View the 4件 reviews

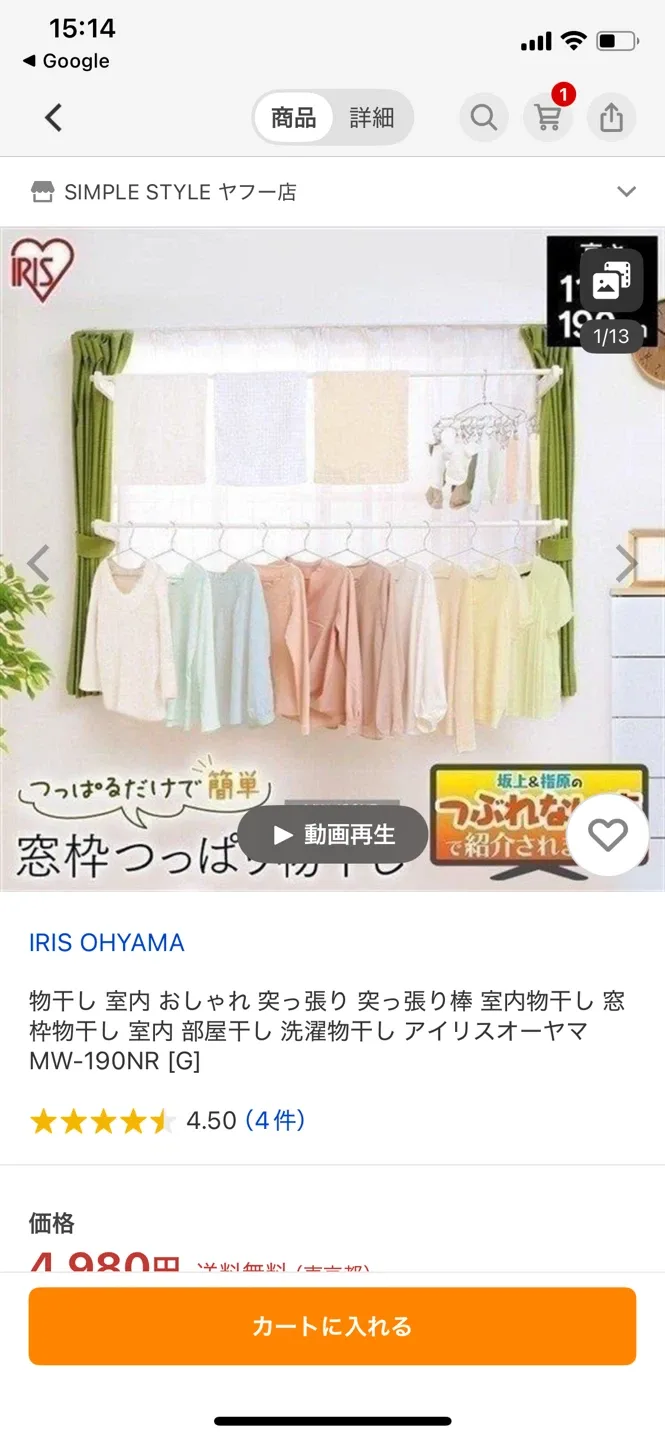tap(274, 1120)
